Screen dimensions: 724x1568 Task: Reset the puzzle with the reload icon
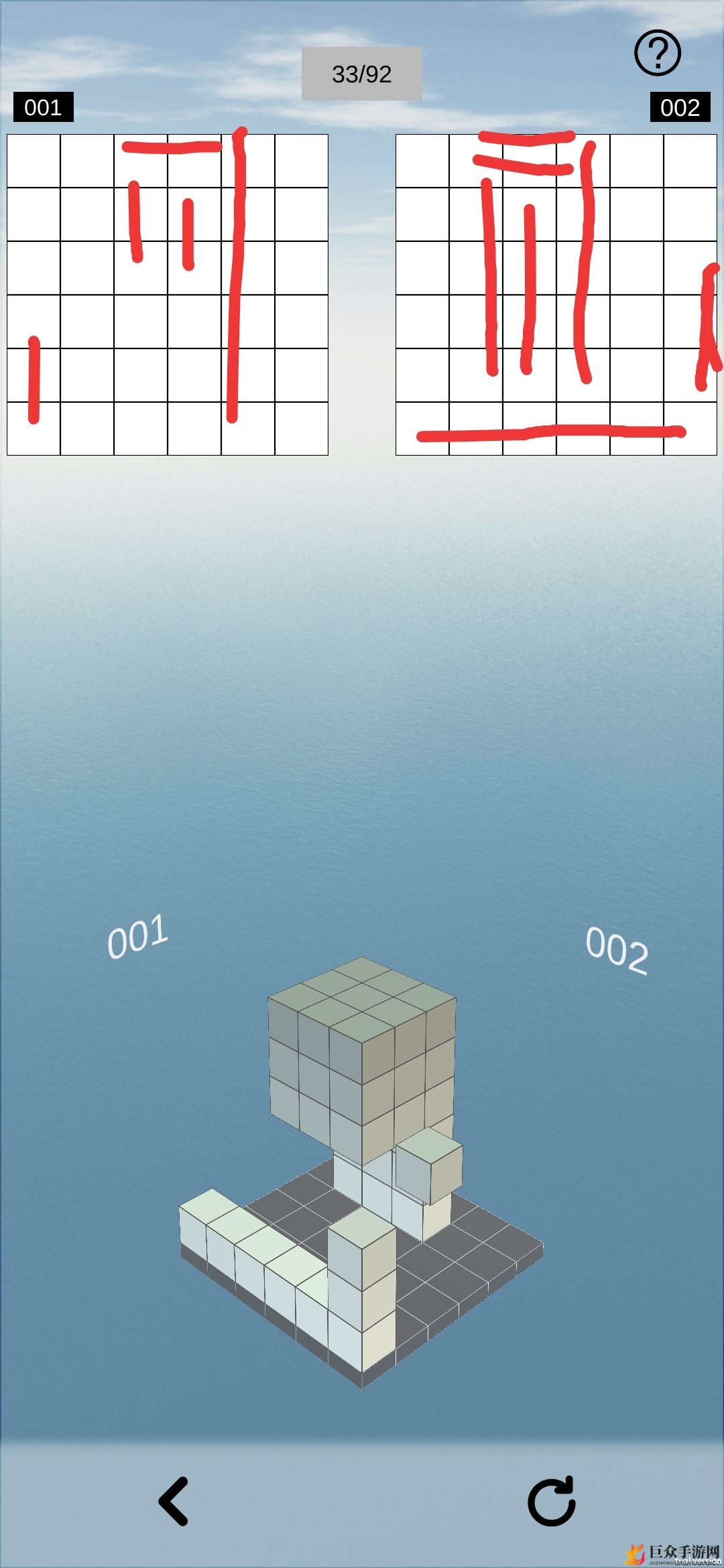pos(552,1501)
